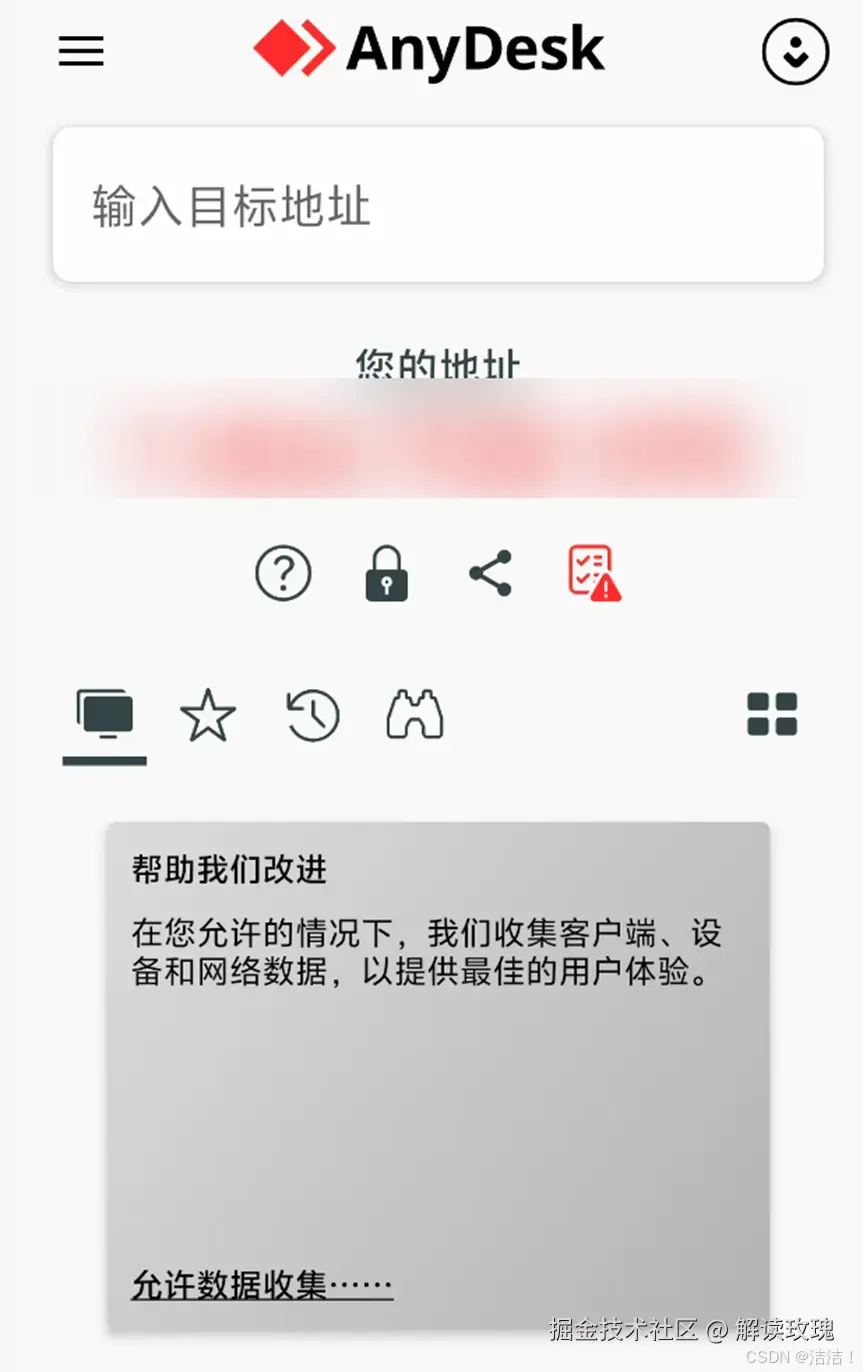Open the hamburger navigation menu
Viewport: 863px width, 1372px height.
(x=81, y=51)
